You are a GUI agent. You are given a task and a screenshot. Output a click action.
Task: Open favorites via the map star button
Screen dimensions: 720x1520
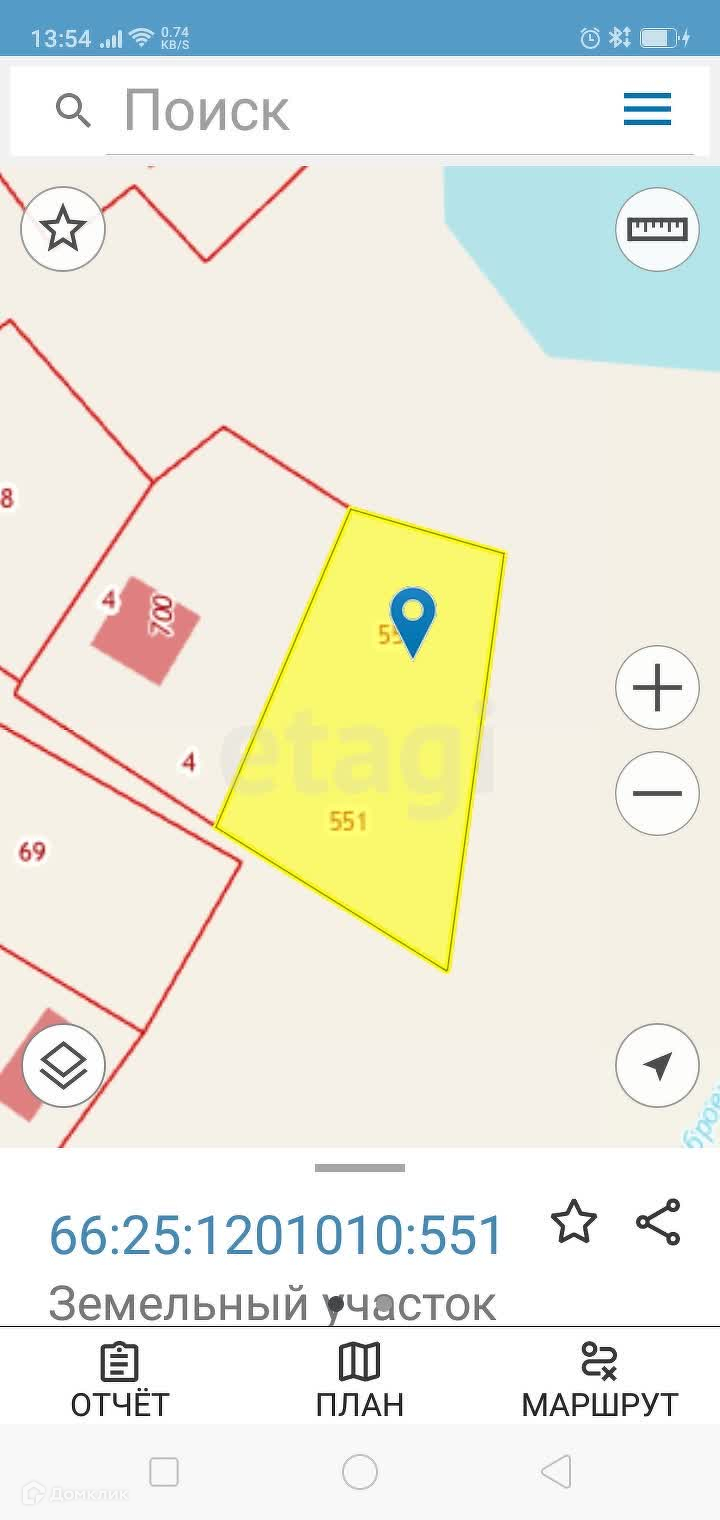pyautogui.click(x=63, y=229)
